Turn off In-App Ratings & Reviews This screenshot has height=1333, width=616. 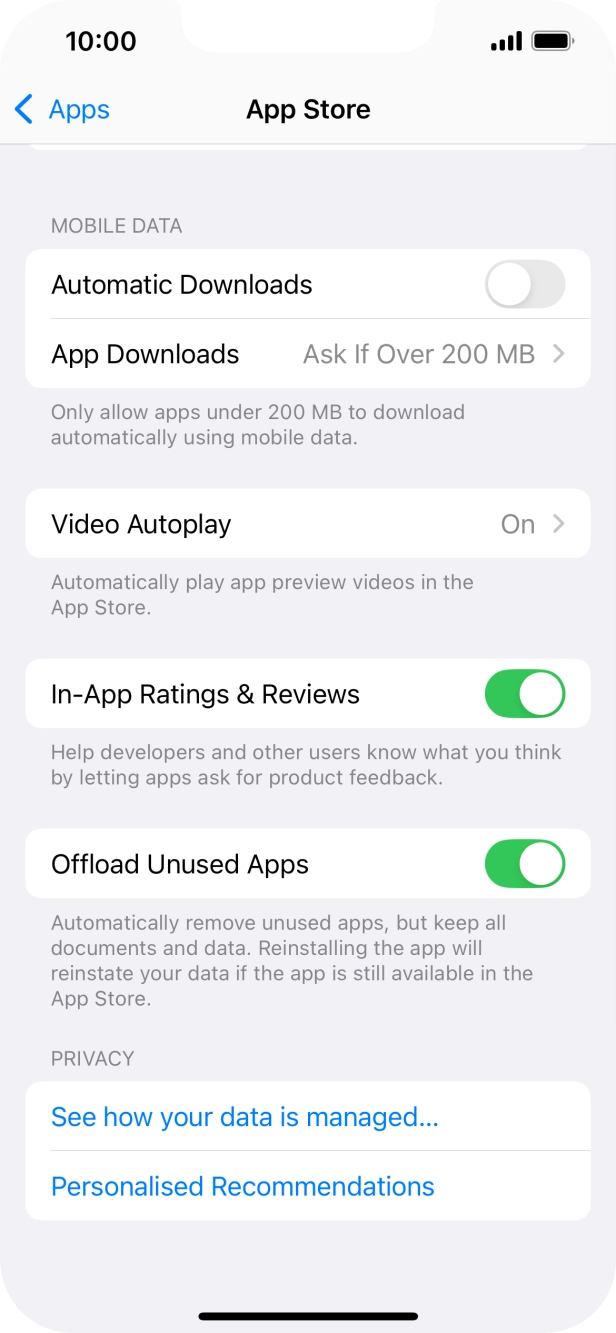point(524,694)
